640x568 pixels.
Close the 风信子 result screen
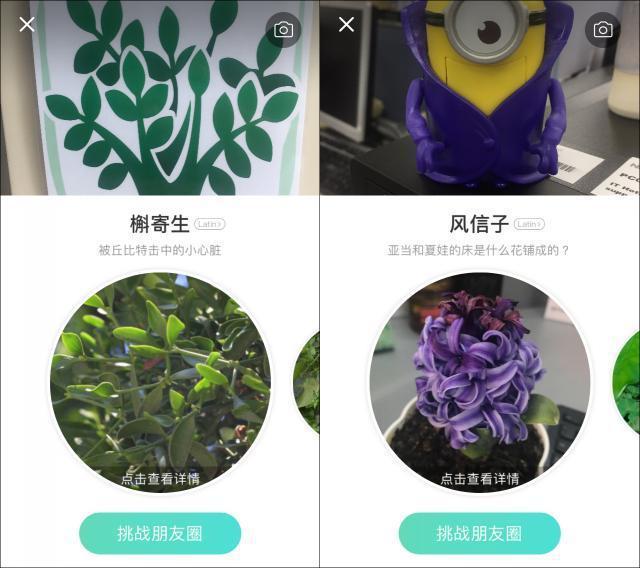[346, 24]
